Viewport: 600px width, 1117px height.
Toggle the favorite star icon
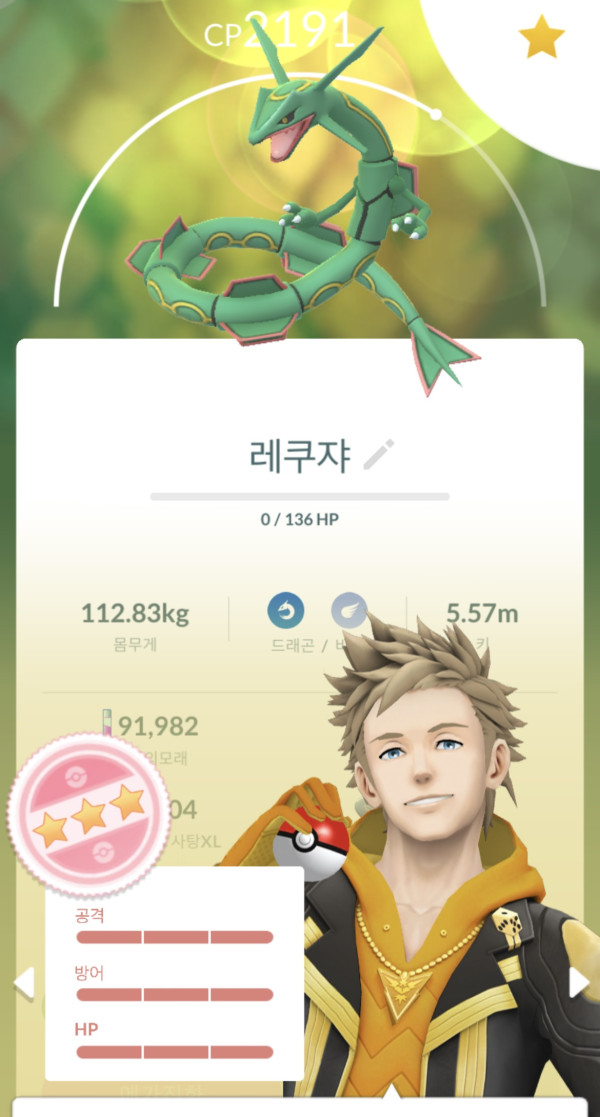coord(542,39)
